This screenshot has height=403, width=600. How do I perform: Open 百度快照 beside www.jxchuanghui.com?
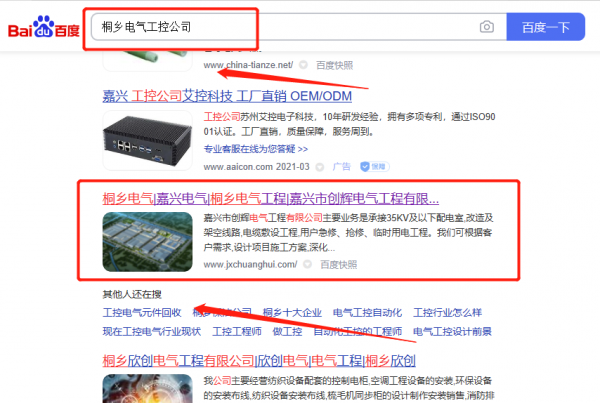335,264
